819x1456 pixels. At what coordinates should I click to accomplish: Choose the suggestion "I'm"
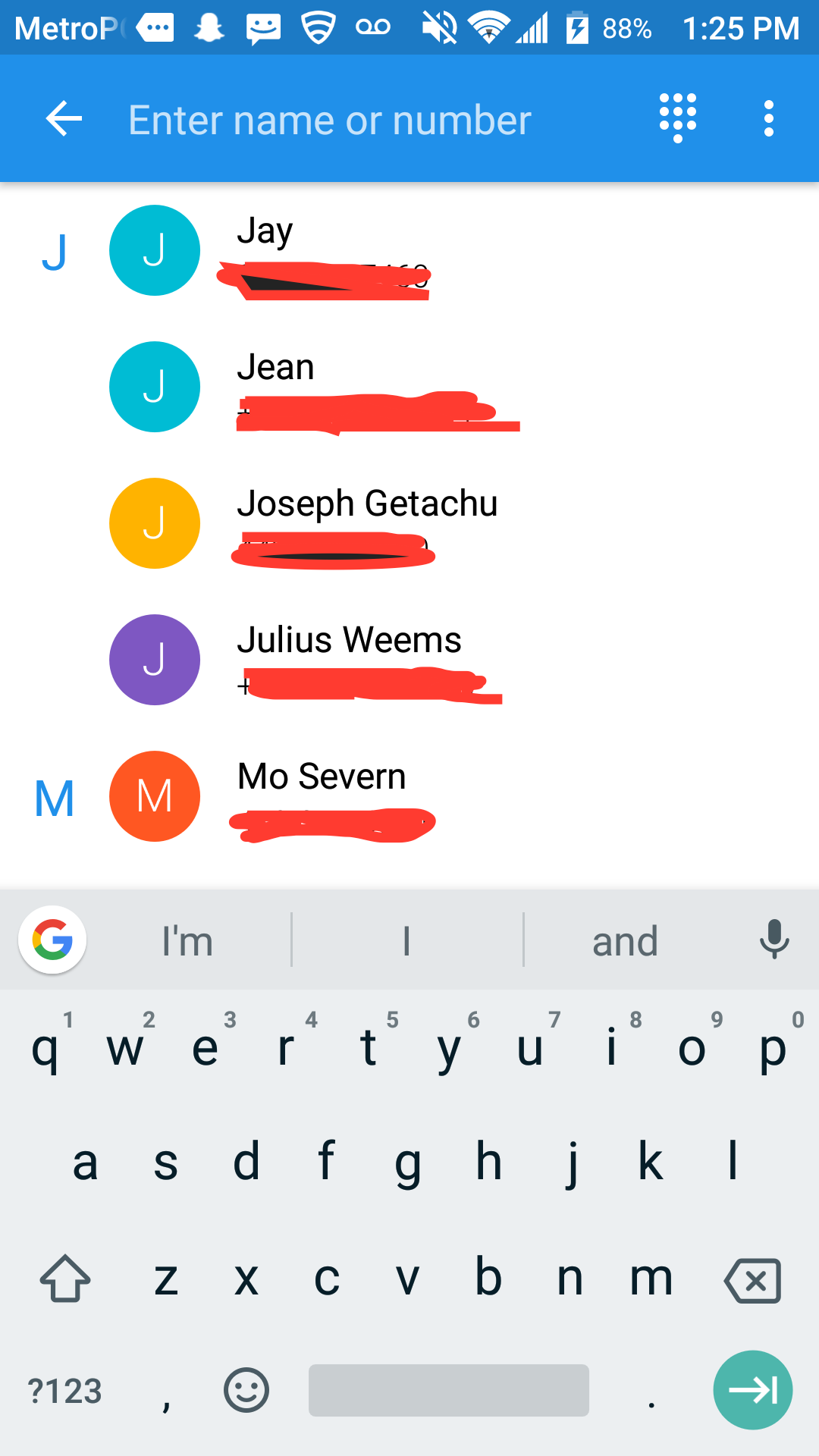point(188,940)
